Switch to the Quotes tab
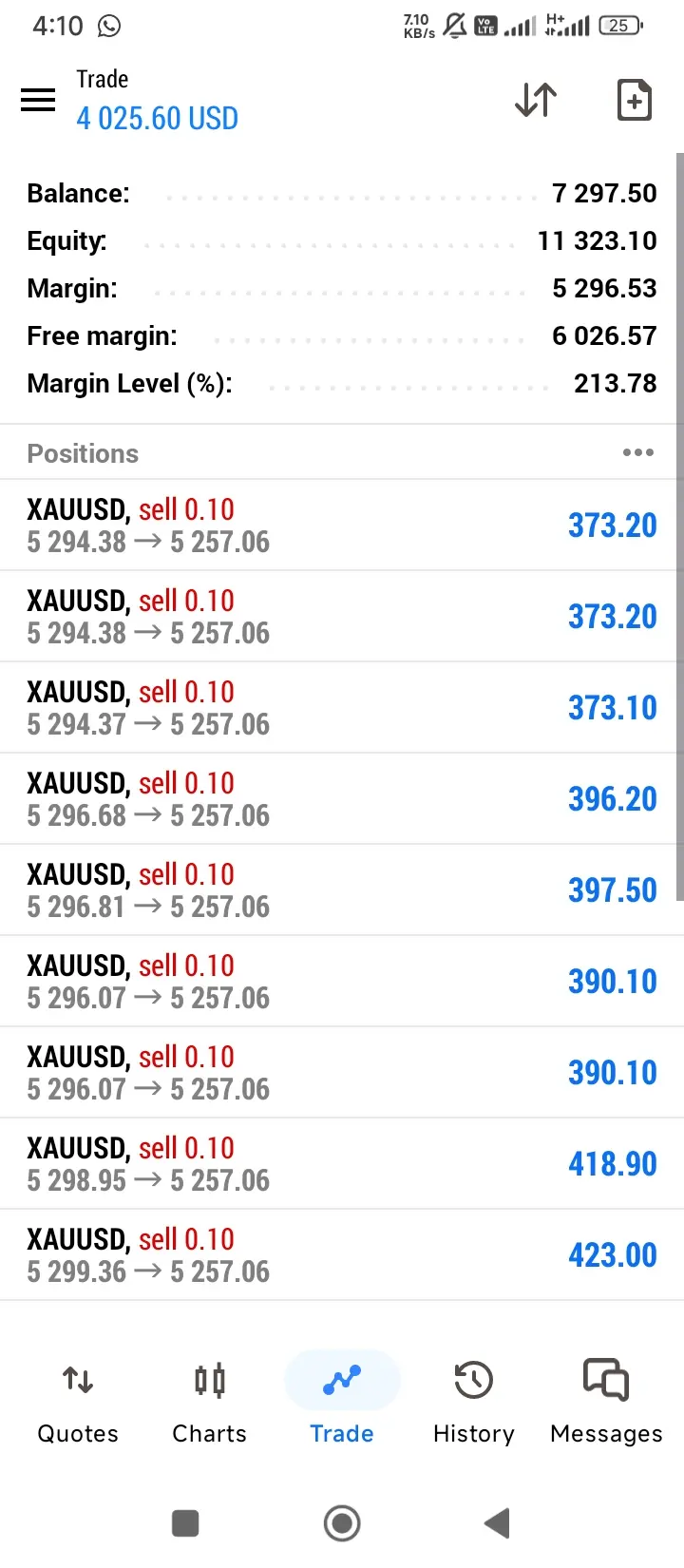This screenshot has width=684, height=1568. [x=78, y=1403]
